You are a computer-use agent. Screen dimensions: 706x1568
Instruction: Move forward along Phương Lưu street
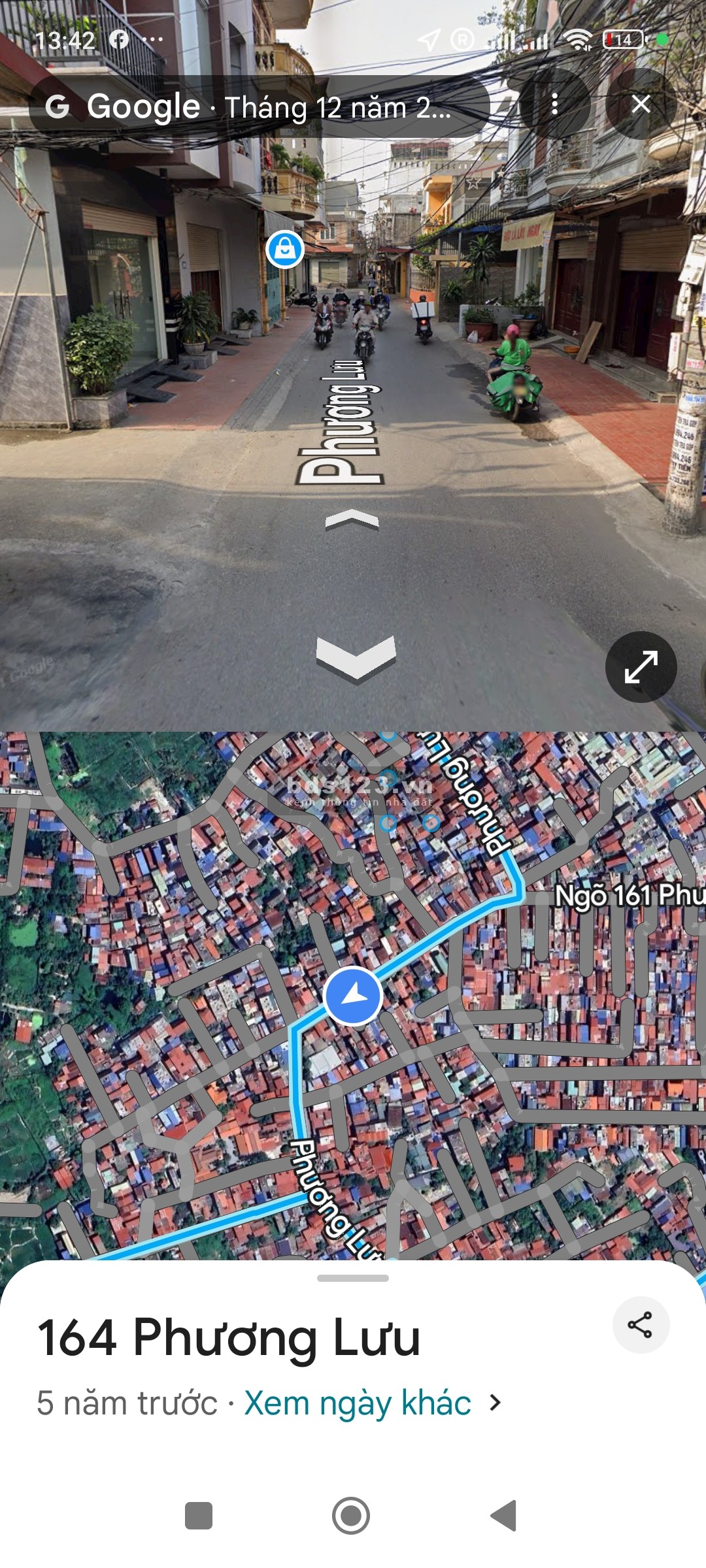pos(352,519)
